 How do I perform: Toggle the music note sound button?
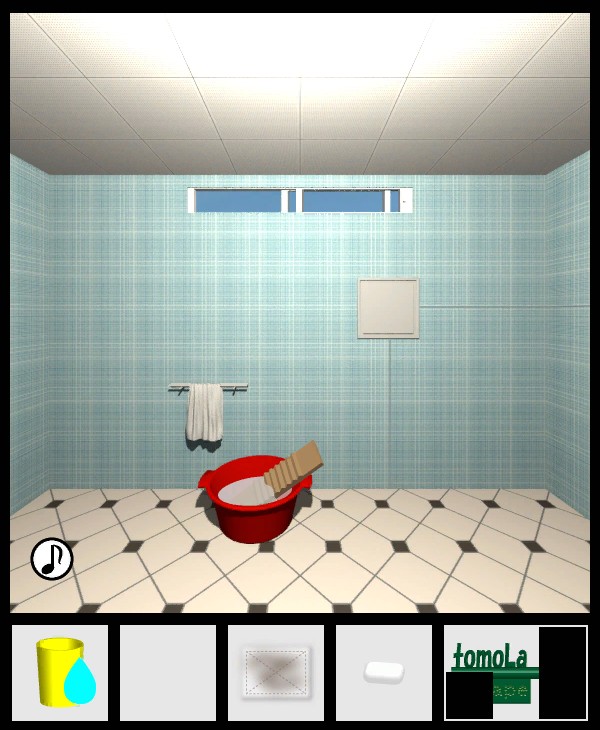(52, 559)
